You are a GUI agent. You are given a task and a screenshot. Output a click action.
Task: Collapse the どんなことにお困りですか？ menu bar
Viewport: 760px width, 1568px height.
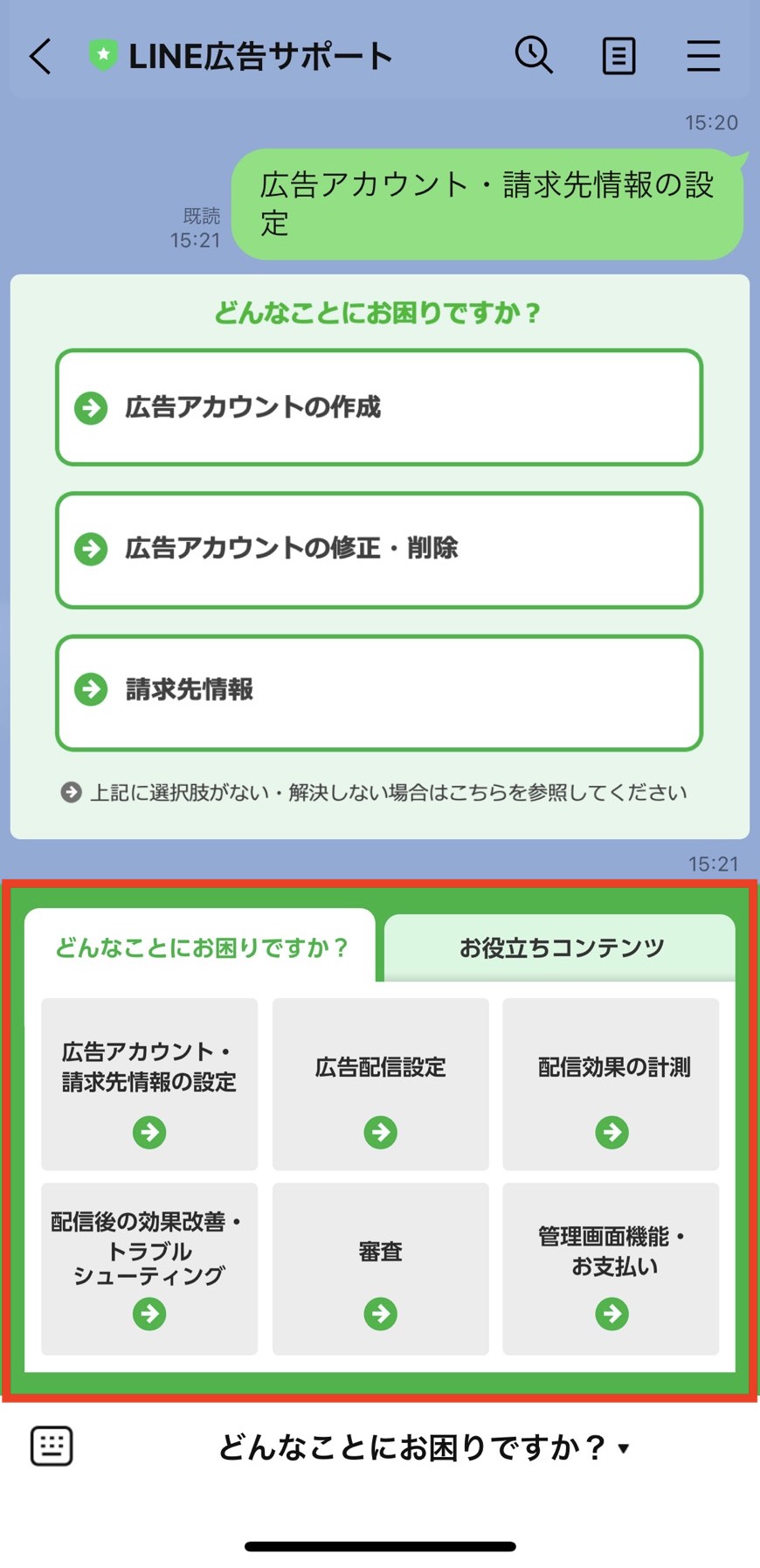click(x=424, y=1448)
